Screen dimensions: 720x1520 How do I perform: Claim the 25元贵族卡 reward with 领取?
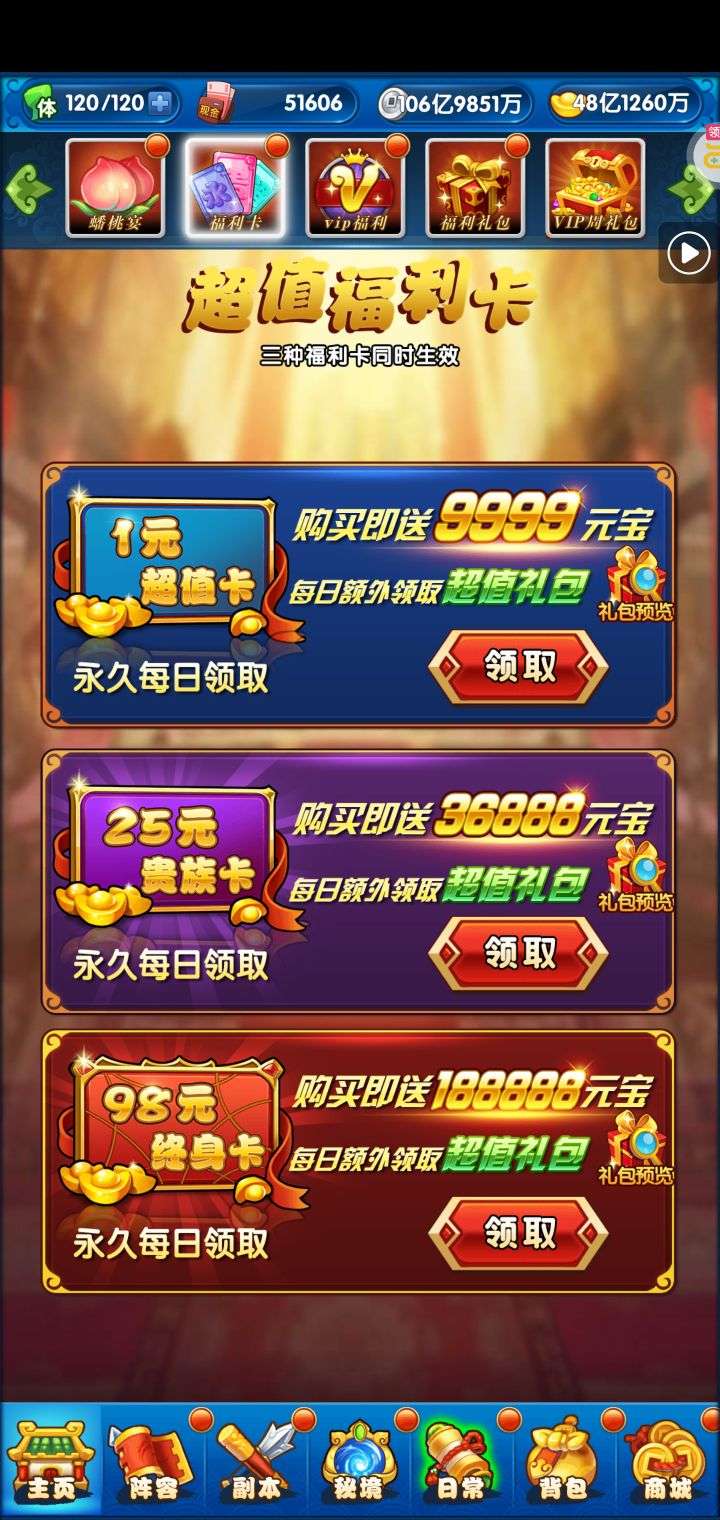tap(519, 953)
